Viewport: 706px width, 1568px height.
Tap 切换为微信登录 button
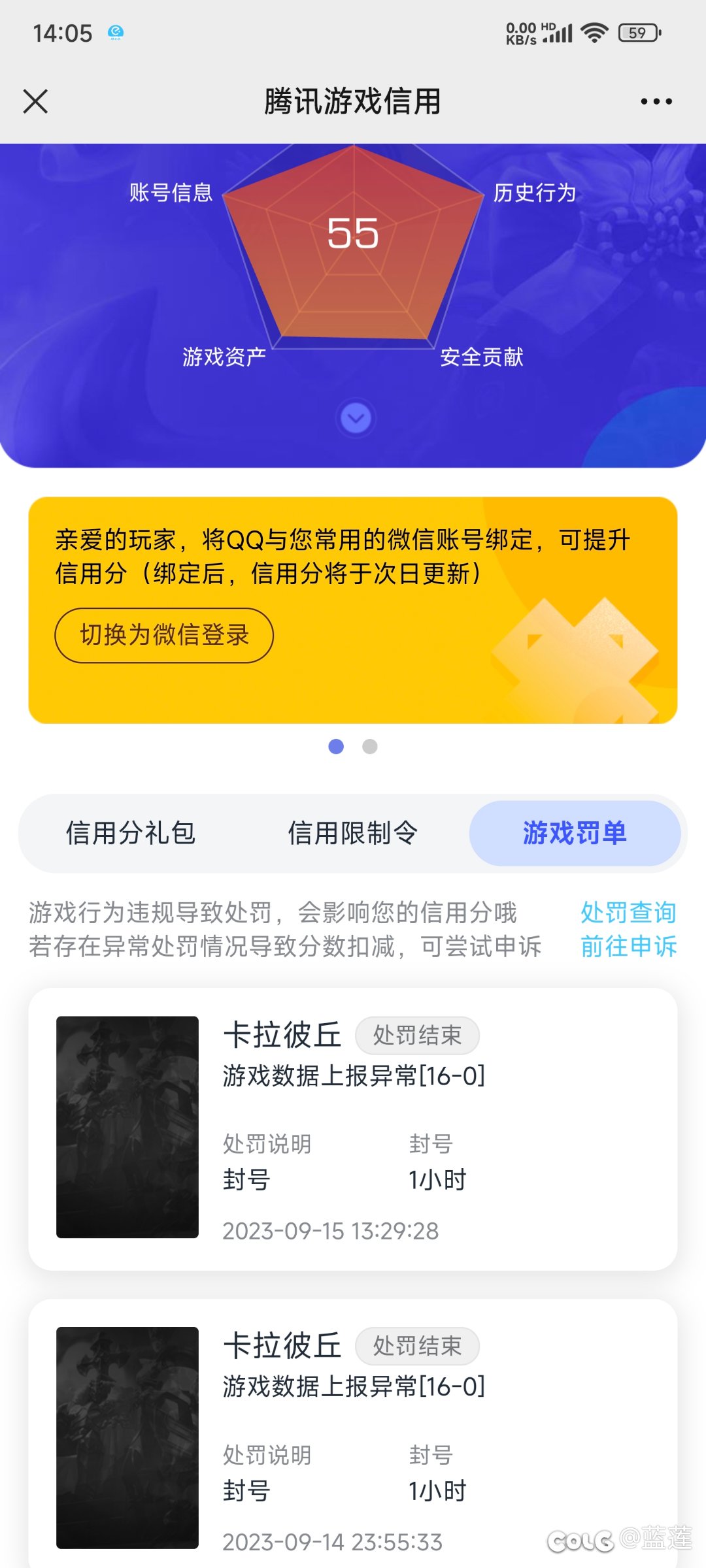(164, 635)
